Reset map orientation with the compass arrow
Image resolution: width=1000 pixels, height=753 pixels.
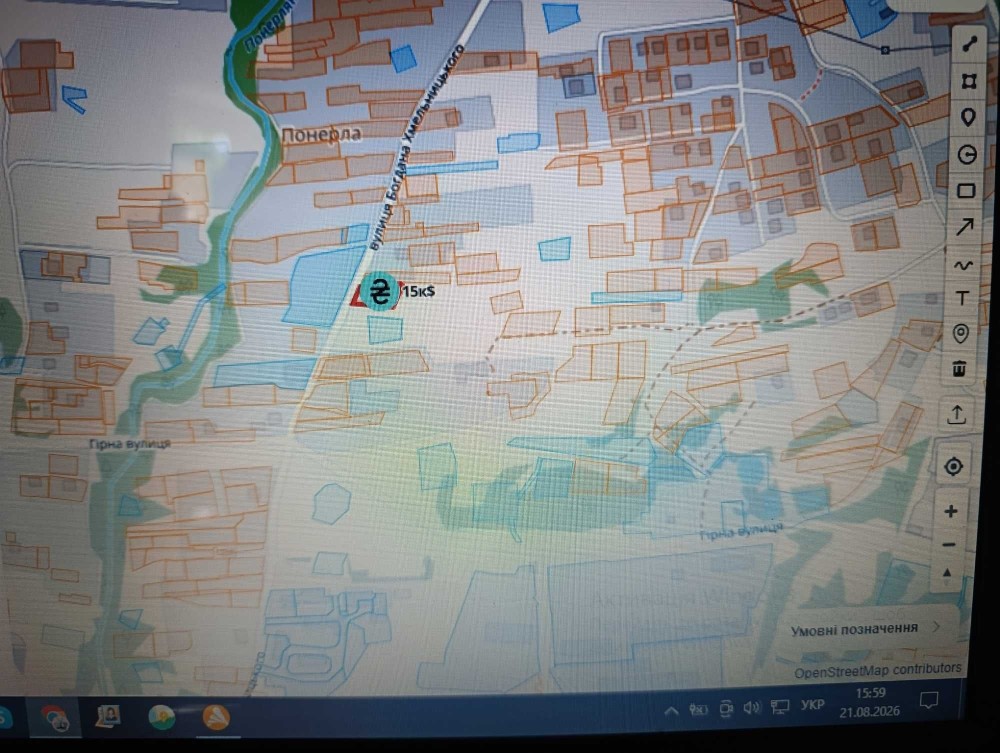(x=946, y=575)
